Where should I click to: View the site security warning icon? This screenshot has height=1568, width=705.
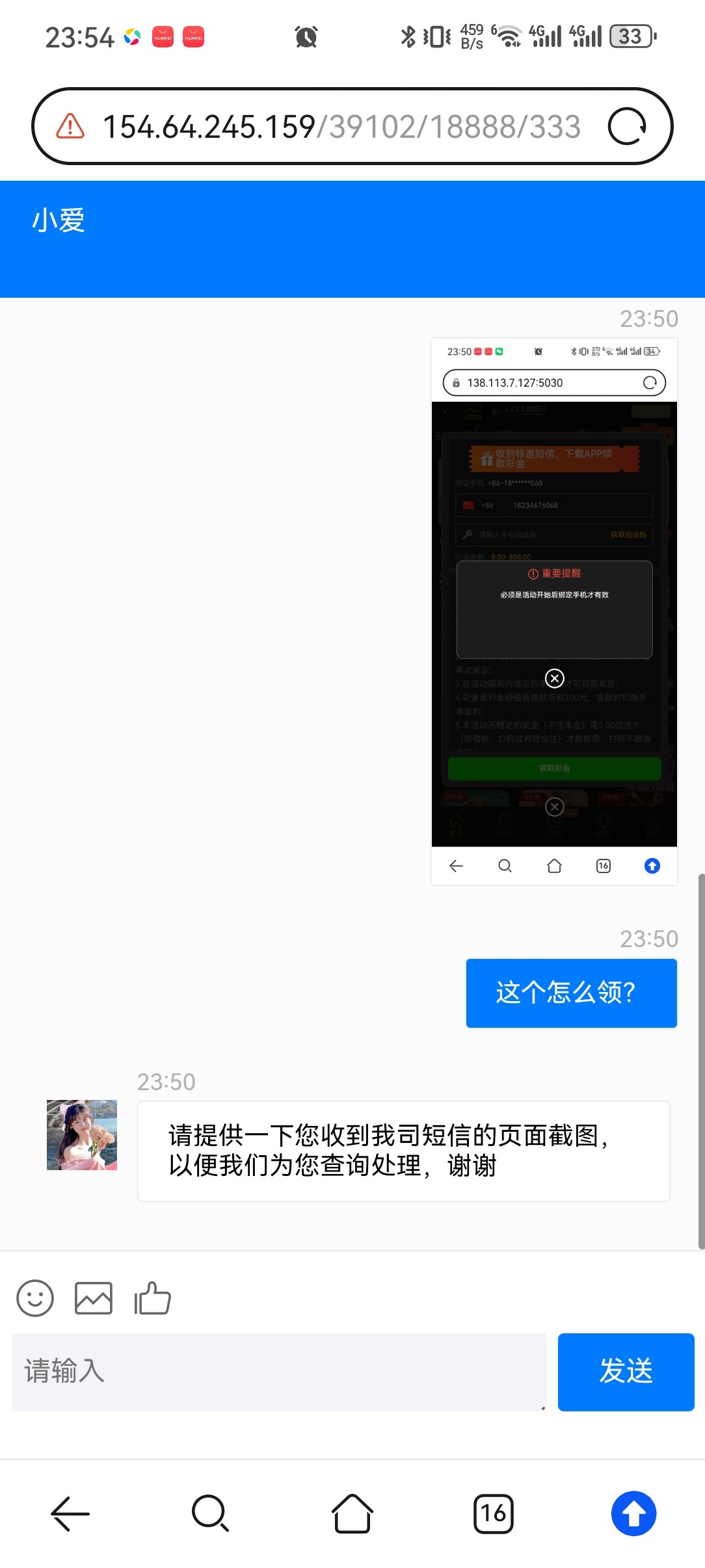pyautogui.click(x=70, y=126)
